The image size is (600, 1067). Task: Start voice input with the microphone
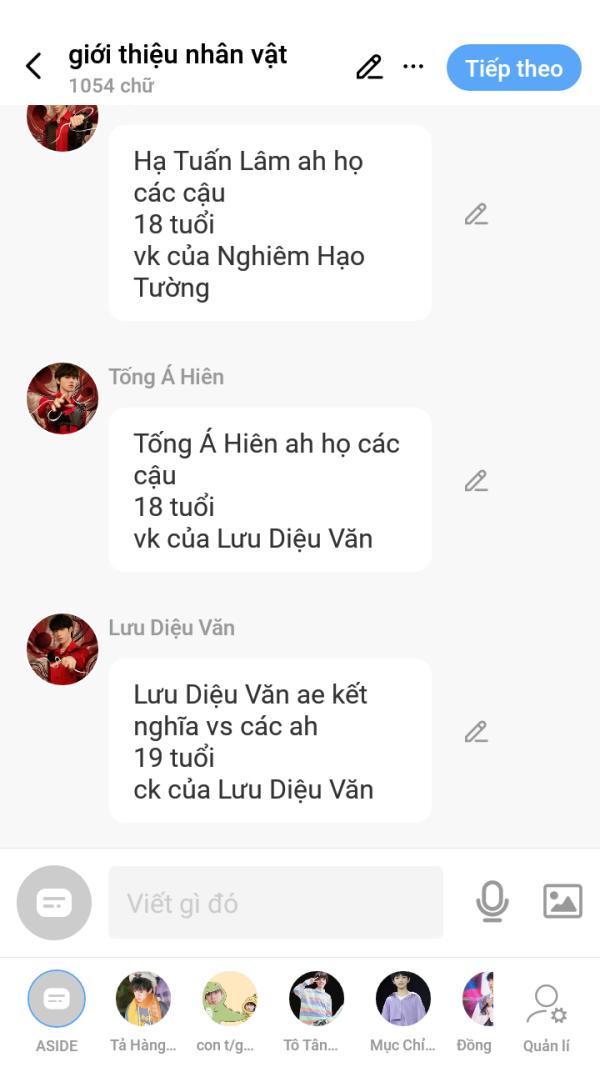point(492,902)
